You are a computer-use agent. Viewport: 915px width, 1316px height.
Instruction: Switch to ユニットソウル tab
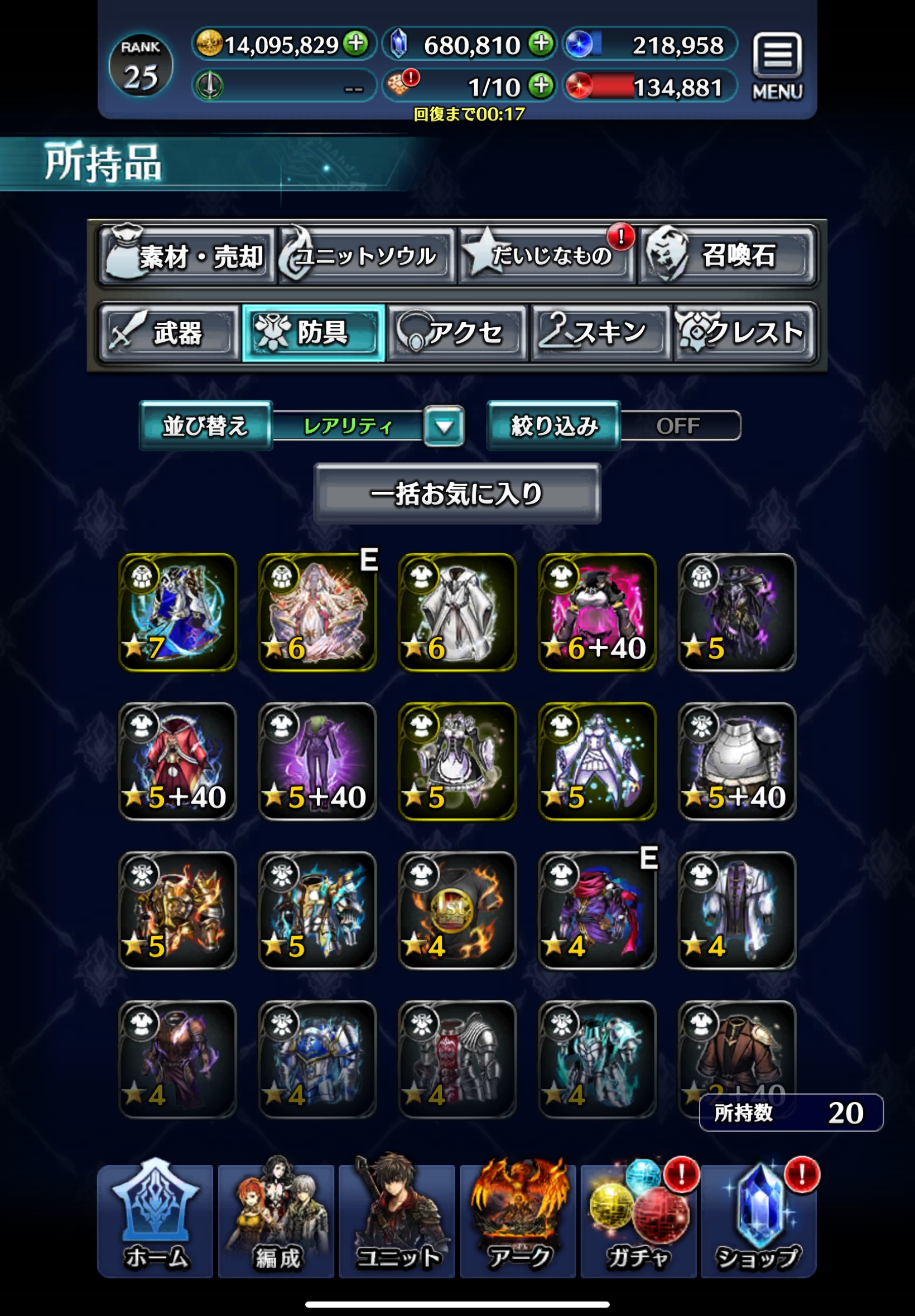coord(367,255)
